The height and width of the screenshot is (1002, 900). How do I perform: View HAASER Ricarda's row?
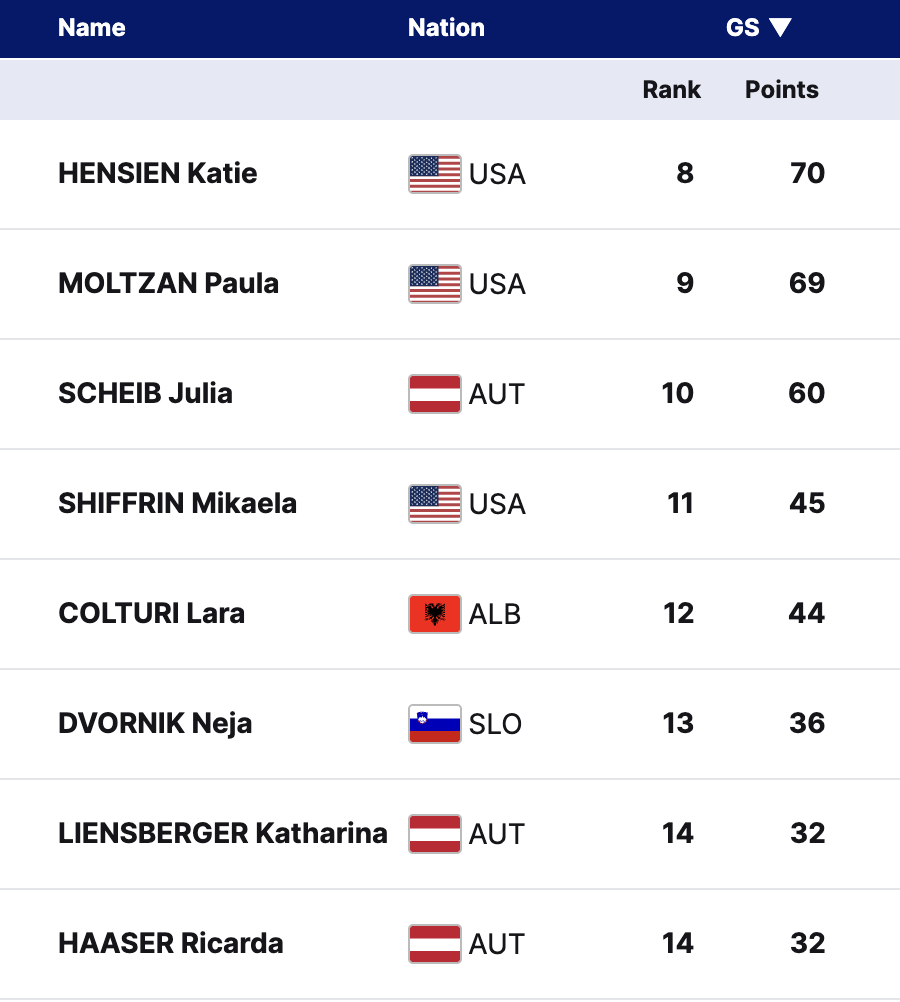point(171,944)
